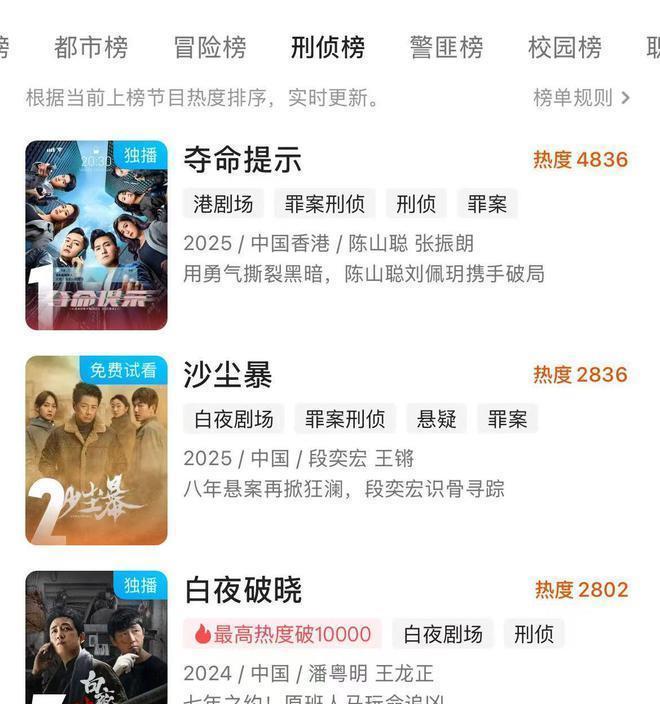Switch to the 都市榜 tab
This screenshot has width=660, height=704.
(x=91, y=47)
